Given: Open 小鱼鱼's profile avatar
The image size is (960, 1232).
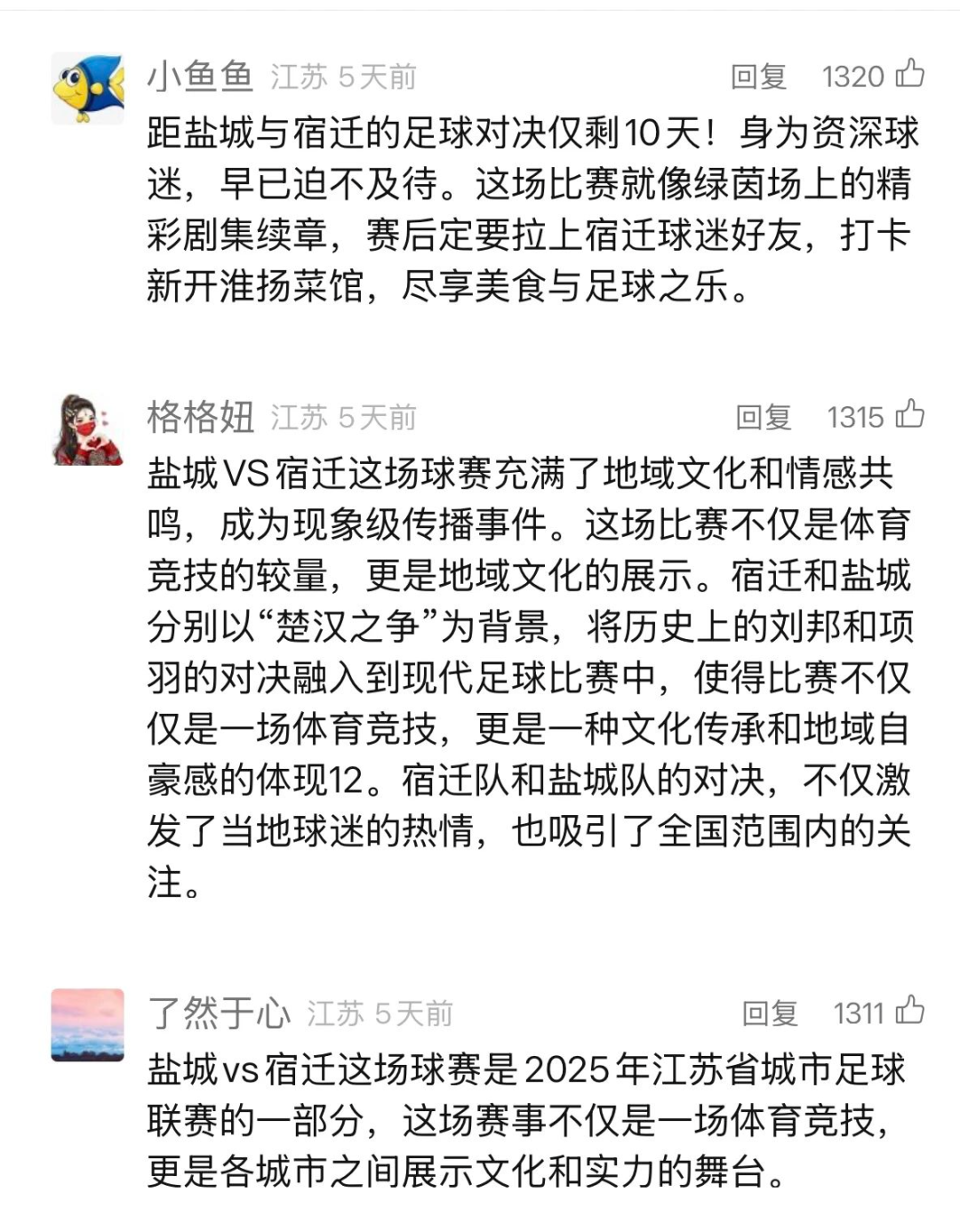Looking at the screenshot, I should point(87,87).
